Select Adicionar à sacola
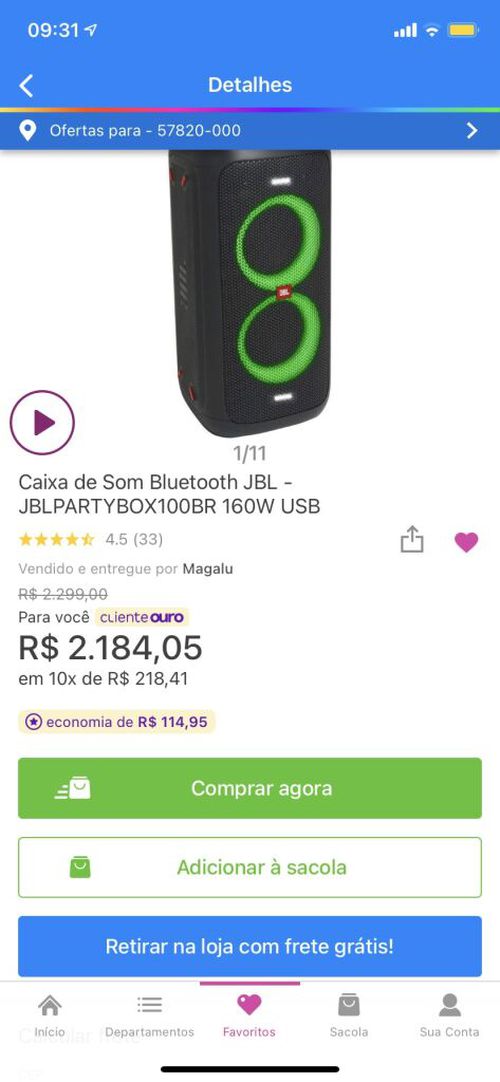This screenshot has height=1082, width=500. click(250, 867)
